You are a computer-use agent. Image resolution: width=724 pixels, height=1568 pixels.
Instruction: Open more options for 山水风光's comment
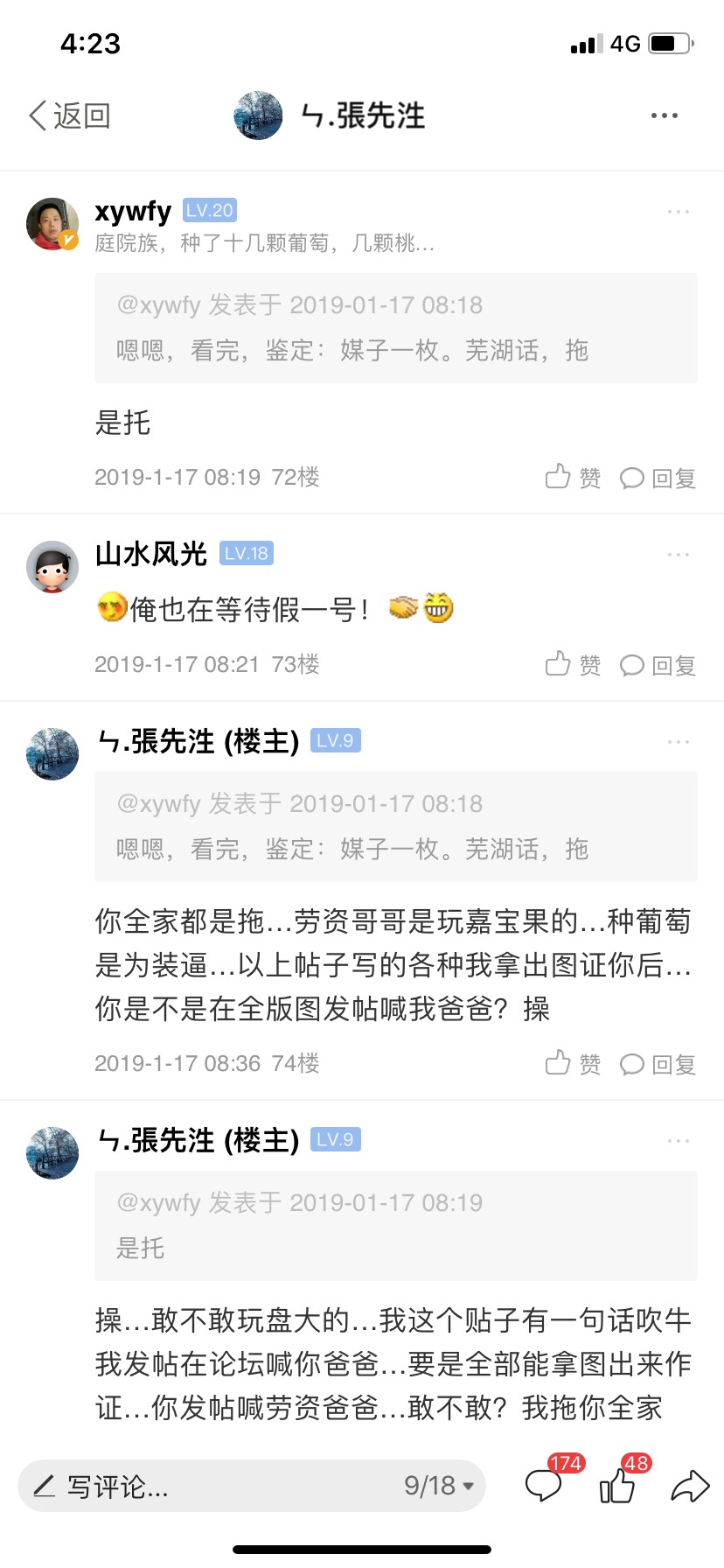pos(679,555)
